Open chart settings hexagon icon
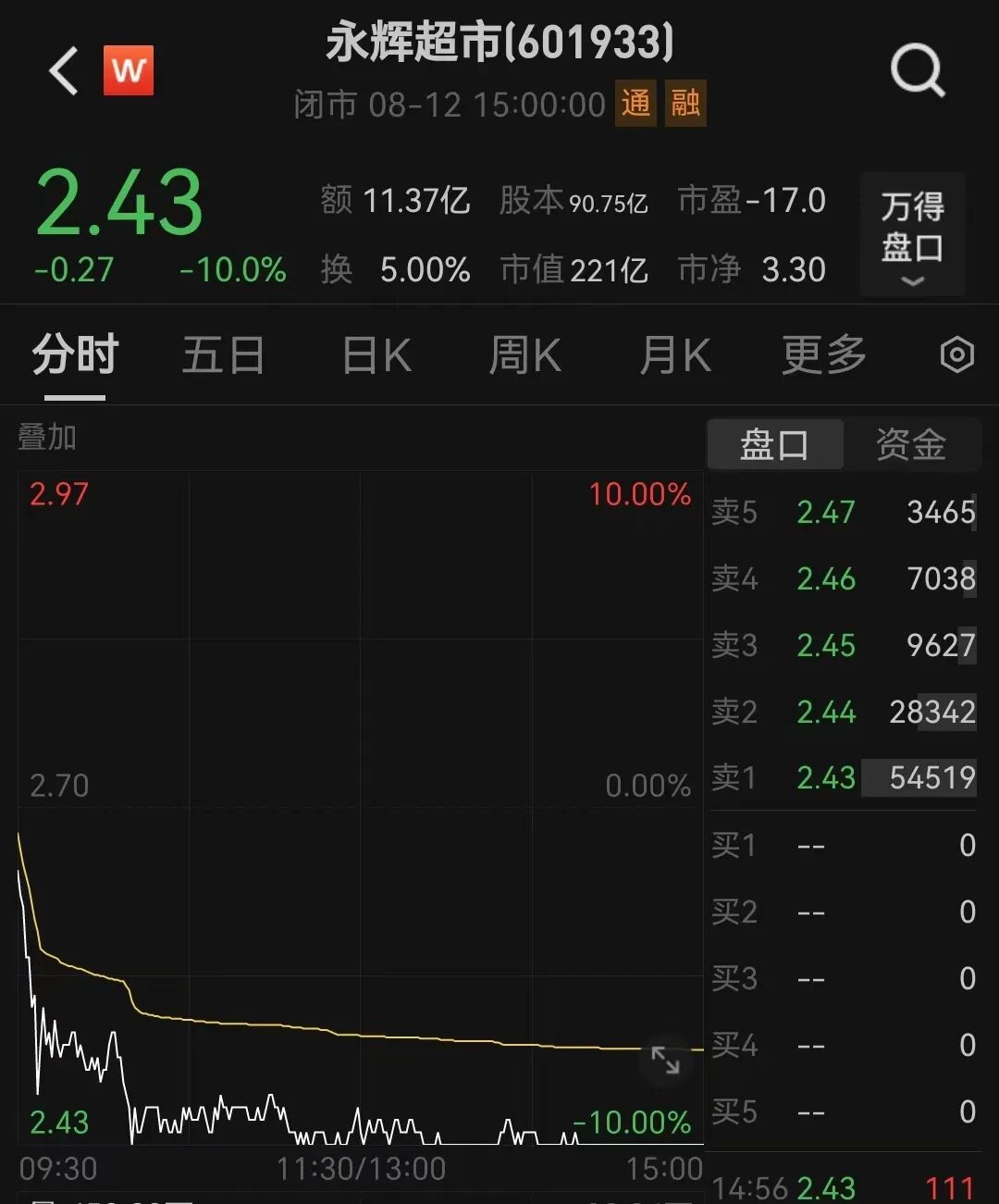Image resolution: width=999 pixels, height=1204 pixels. pos(956,355)
